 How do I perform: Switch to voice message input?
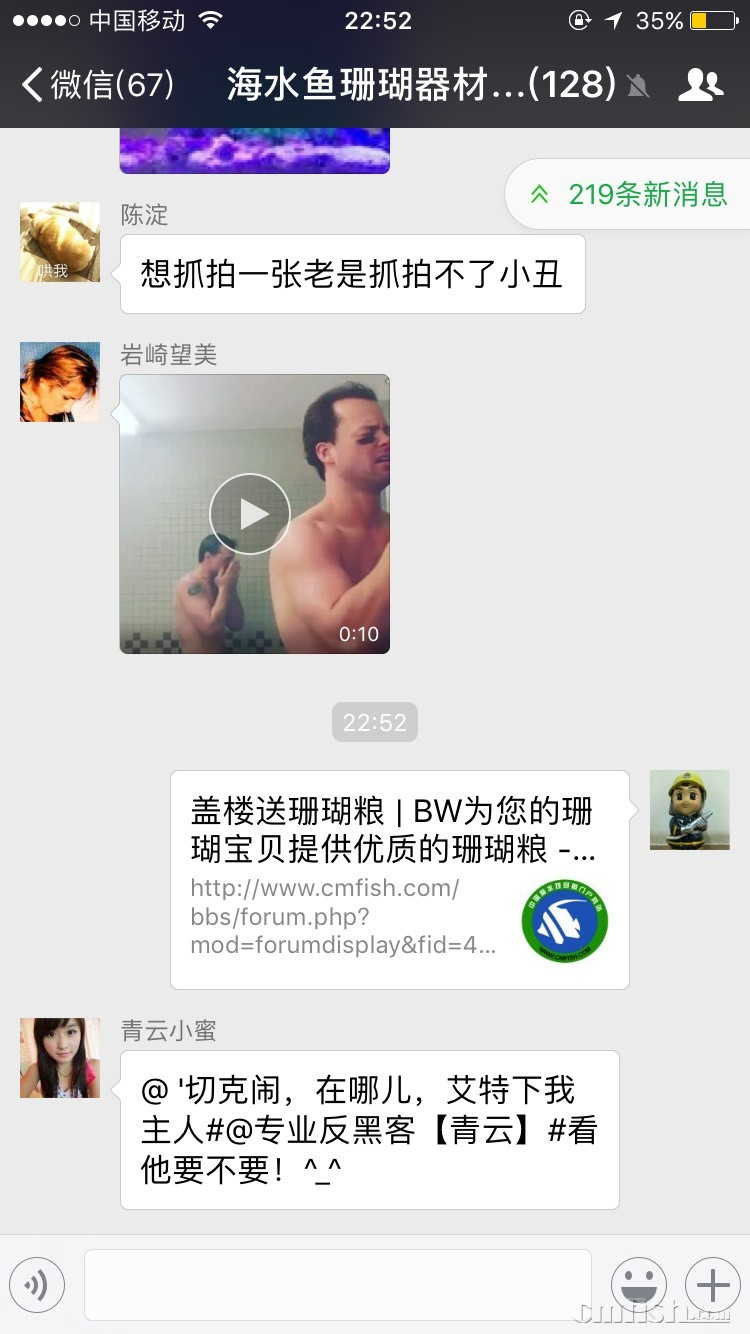point(37,1285)
